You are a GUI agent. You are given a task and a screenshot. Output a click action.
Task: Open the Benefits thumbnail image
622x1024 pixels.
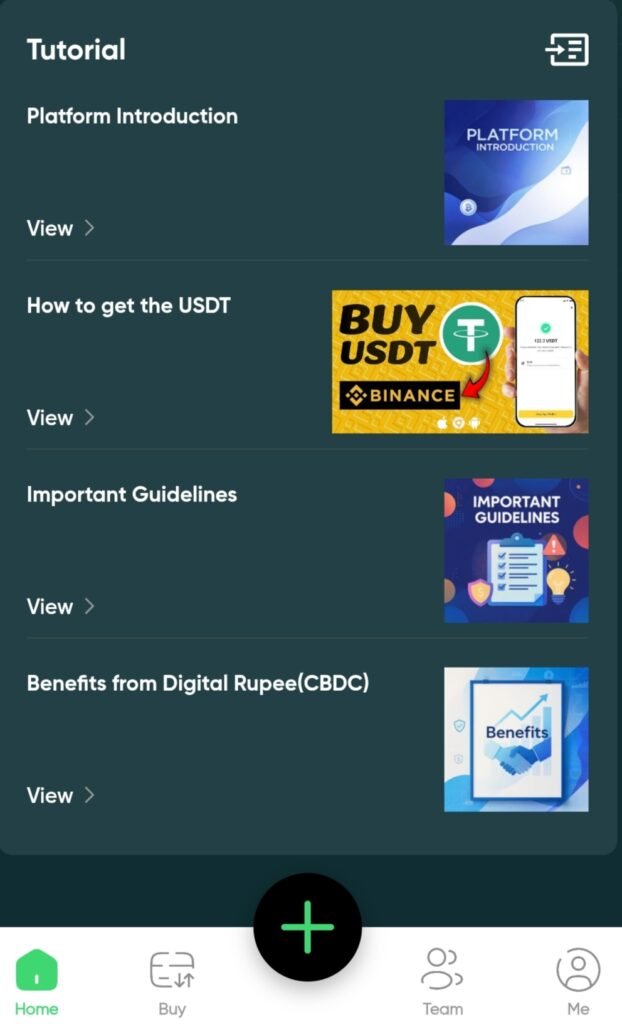(516, 739)
